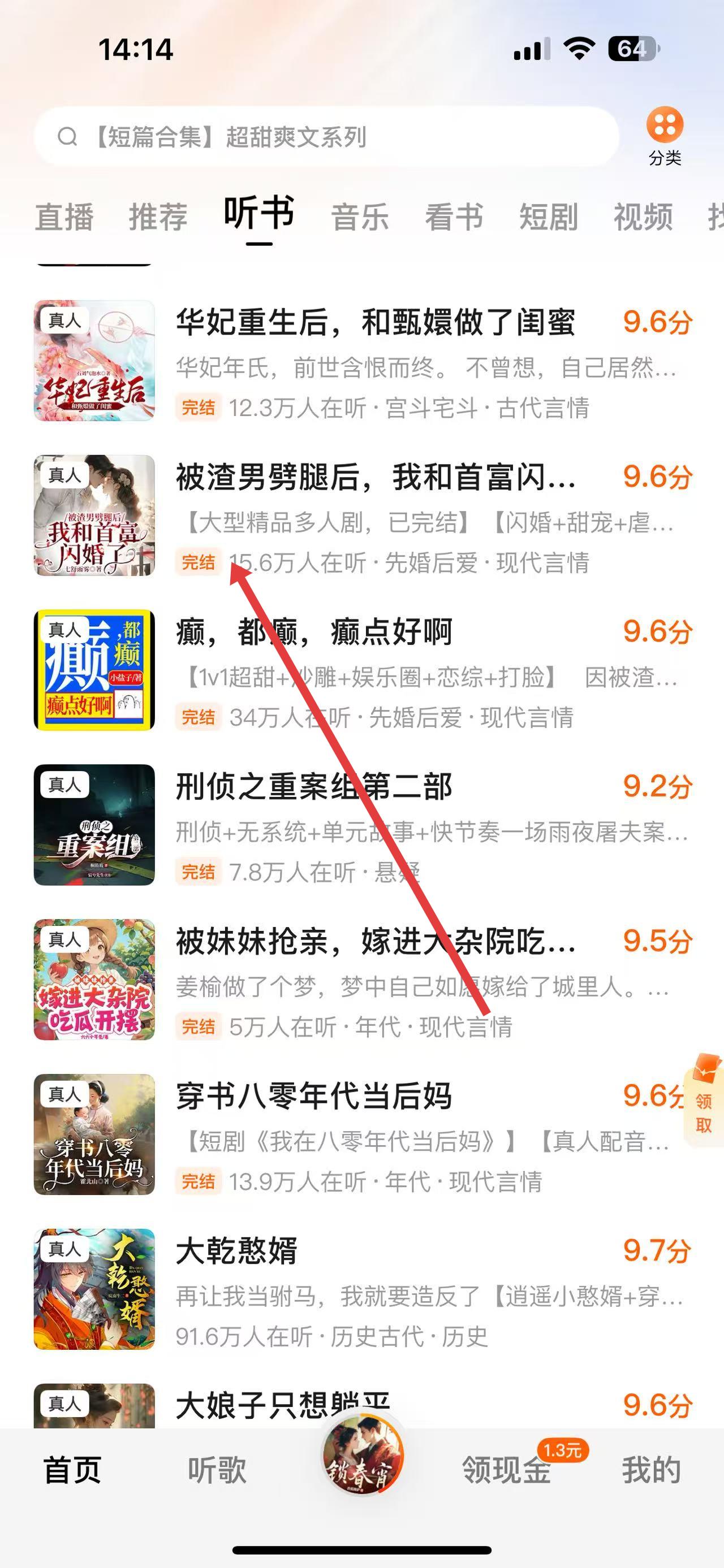
Task: Open the 癫，都癫，癫点好啊 audiobook
Action: pos(314,632)
